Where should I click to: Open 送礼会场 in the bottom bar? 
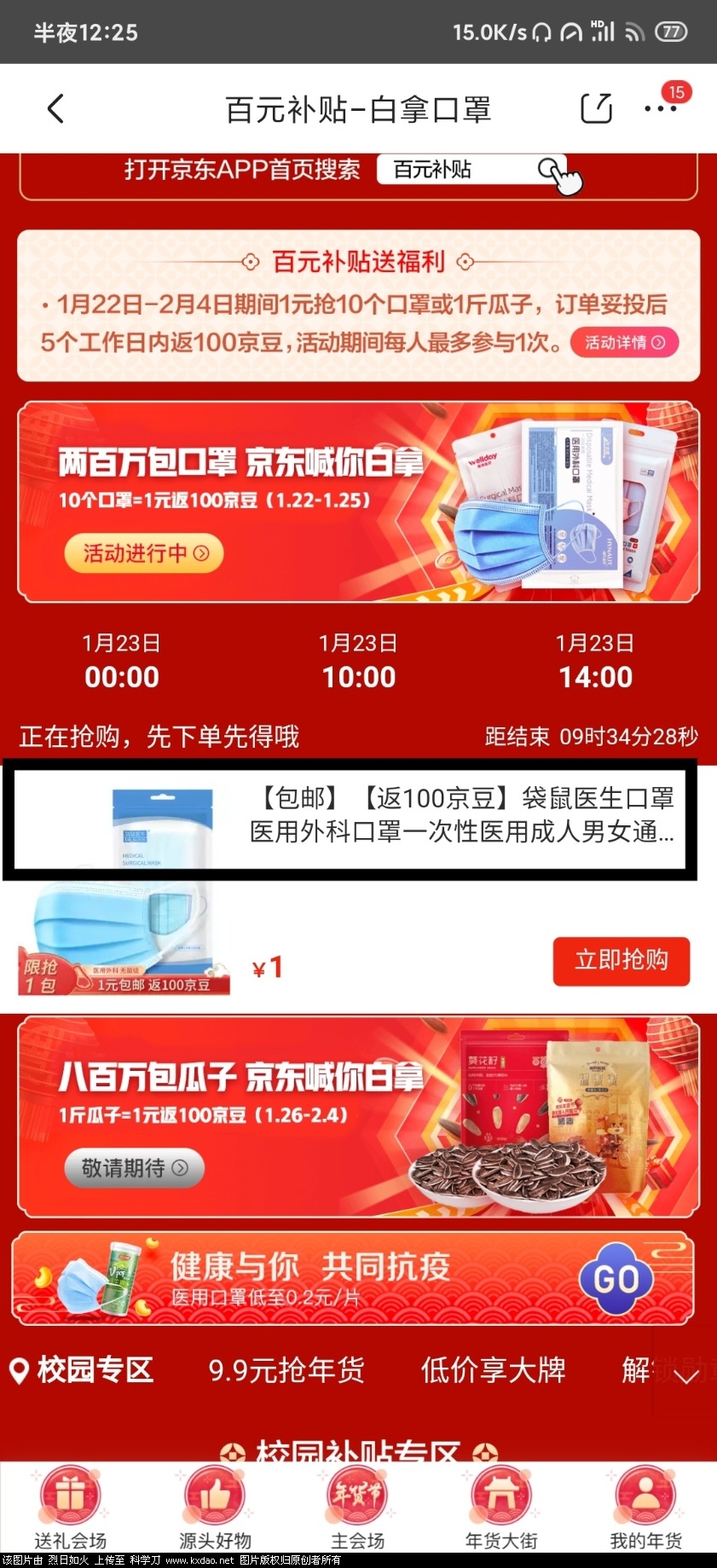point(70,1509)
